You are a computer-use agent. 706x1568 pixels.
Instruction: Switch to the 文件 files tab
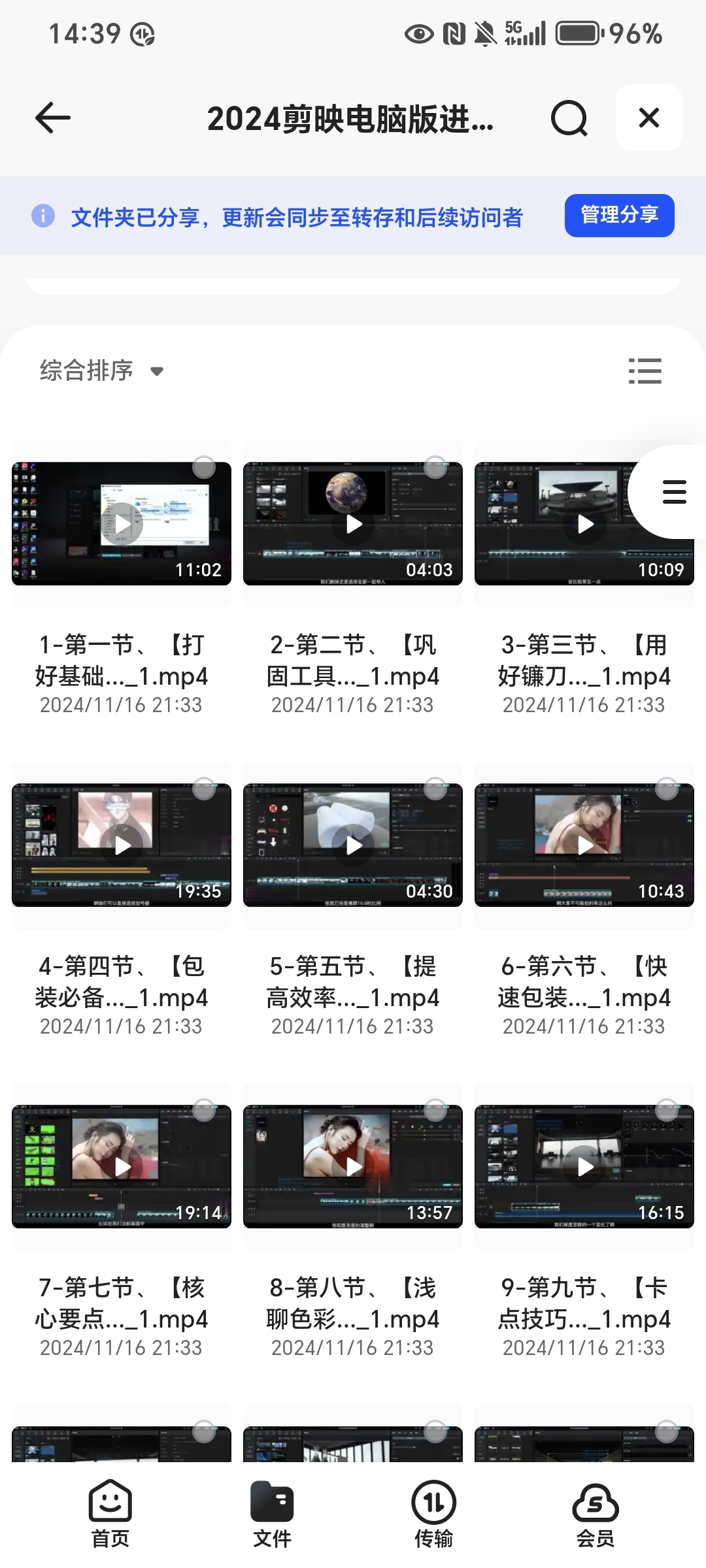(x=272, y=1514)
